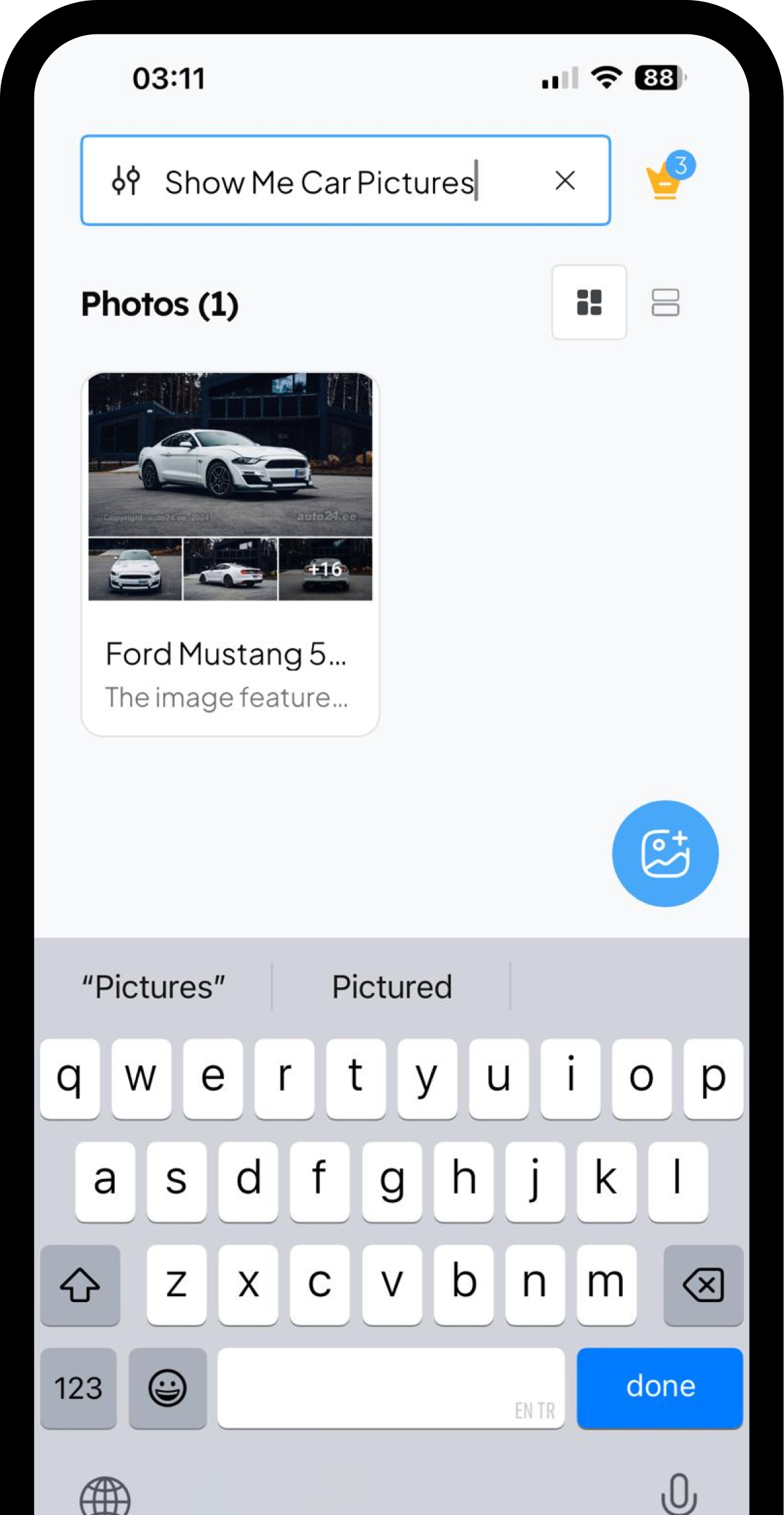Choose the Pictured autocomplete suggestion
This screenshot has height=1515, width=784.
[x=392, y=987]
